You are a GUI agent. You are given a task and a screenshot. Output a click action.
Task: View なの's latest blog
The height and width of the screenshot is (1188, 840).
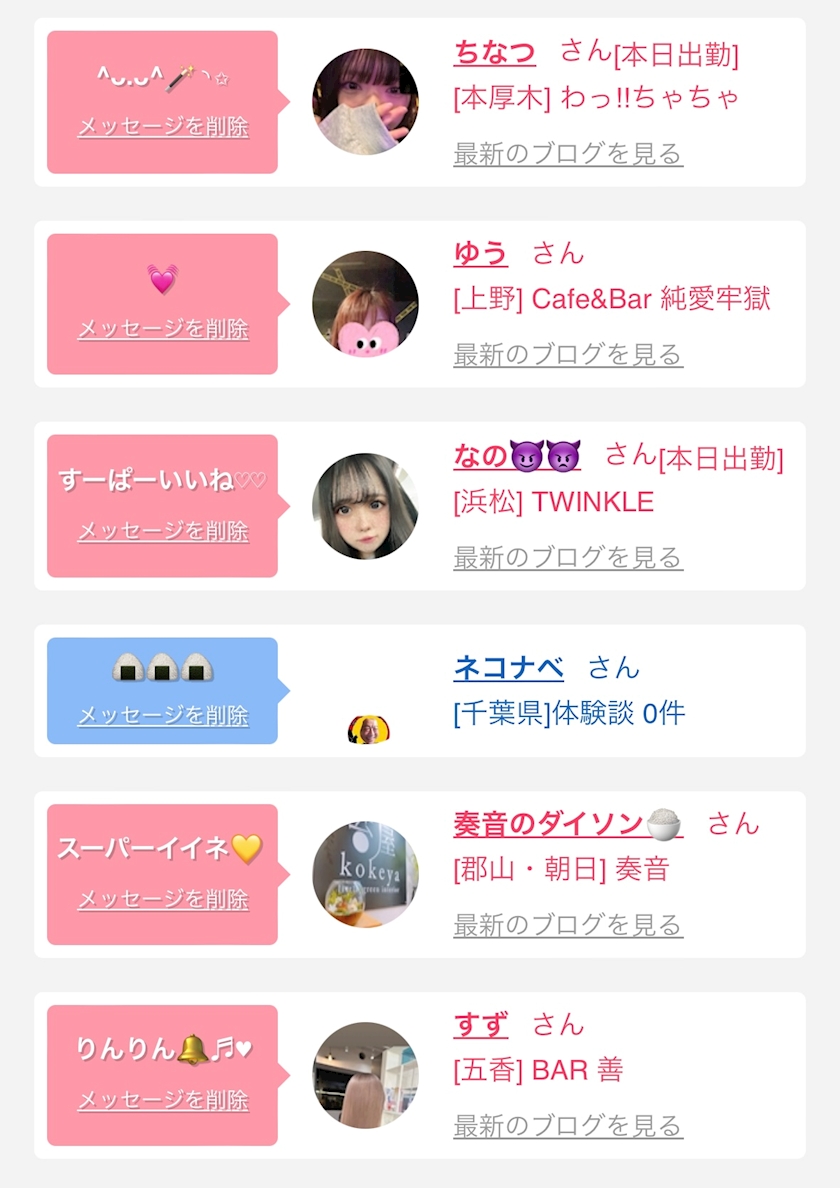point(568,558)
